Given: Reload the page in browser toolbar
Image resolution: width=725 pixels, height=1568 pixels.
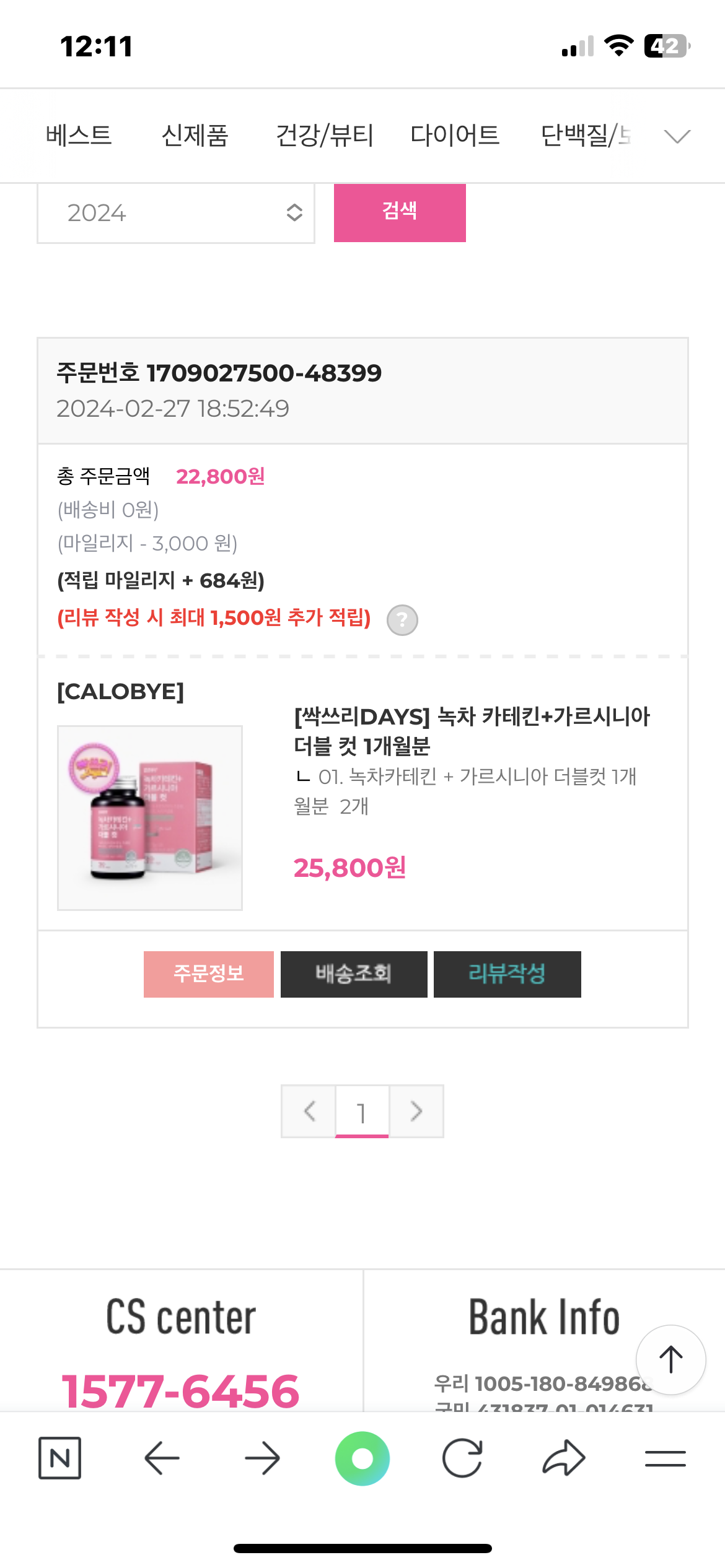Looking at the screenshot, I should (x=462, y=1458).
